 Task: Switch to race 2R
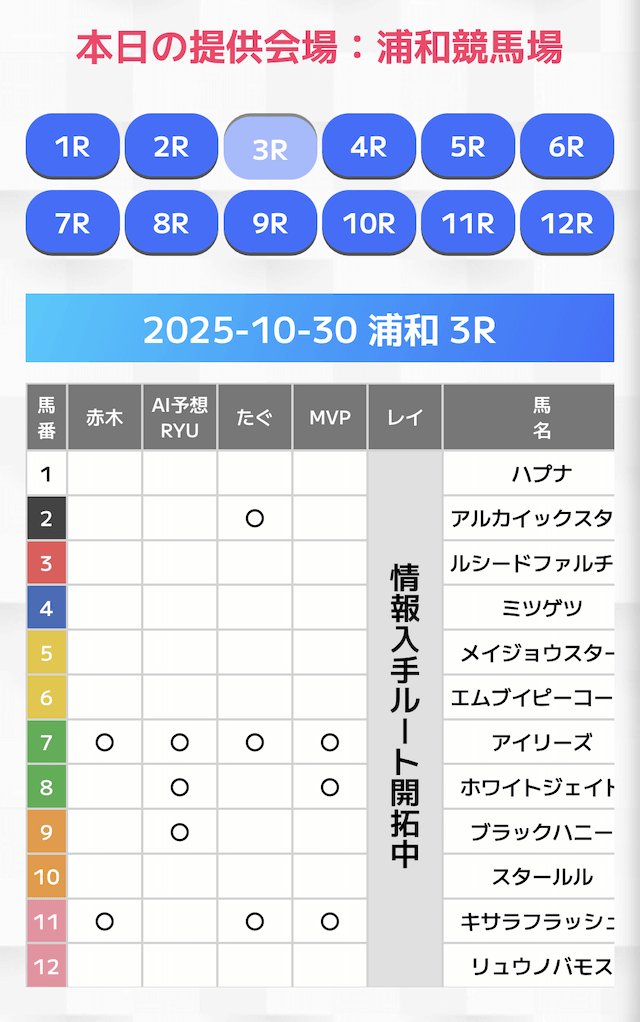coord(171,146)
